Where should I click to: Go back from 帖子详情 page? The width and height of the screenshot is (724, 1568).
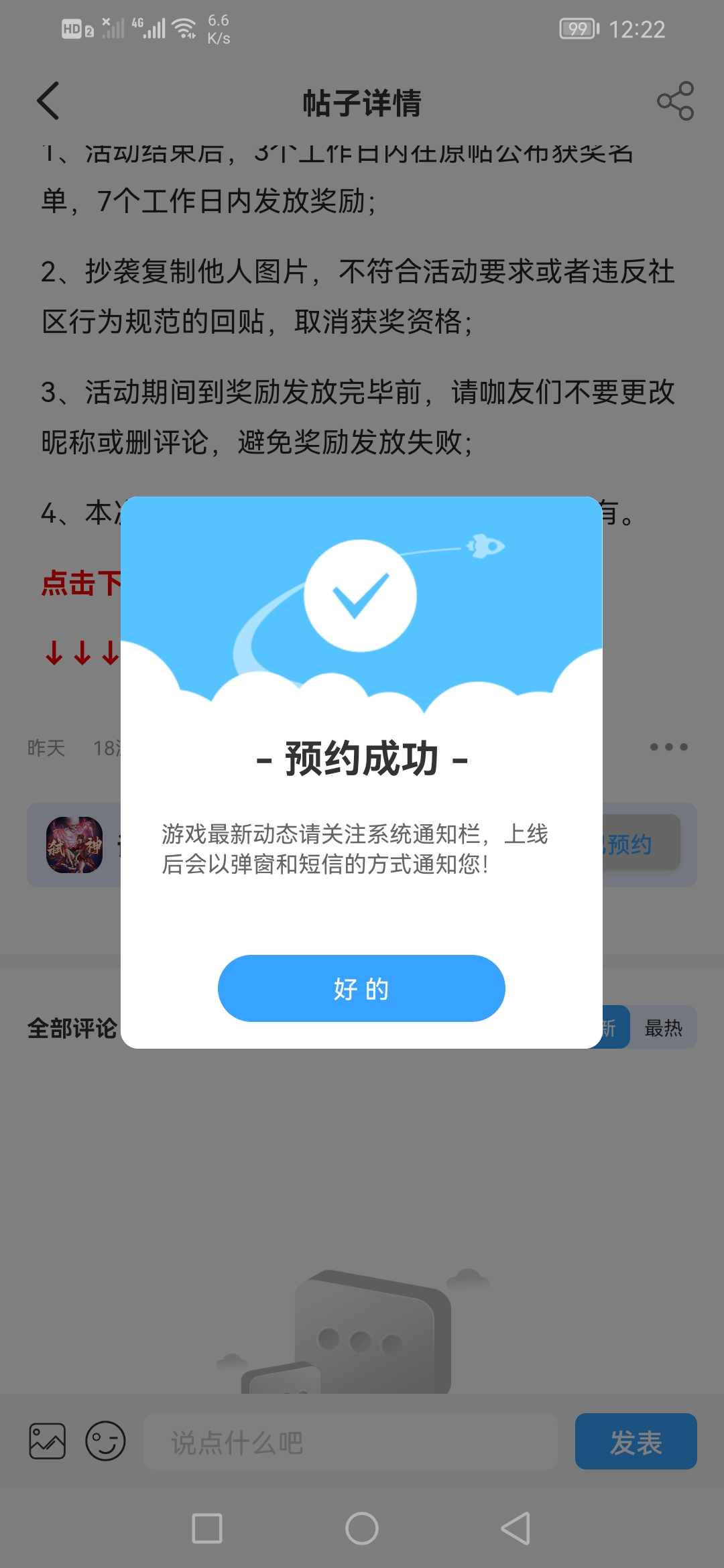click(x=48, y=101)
